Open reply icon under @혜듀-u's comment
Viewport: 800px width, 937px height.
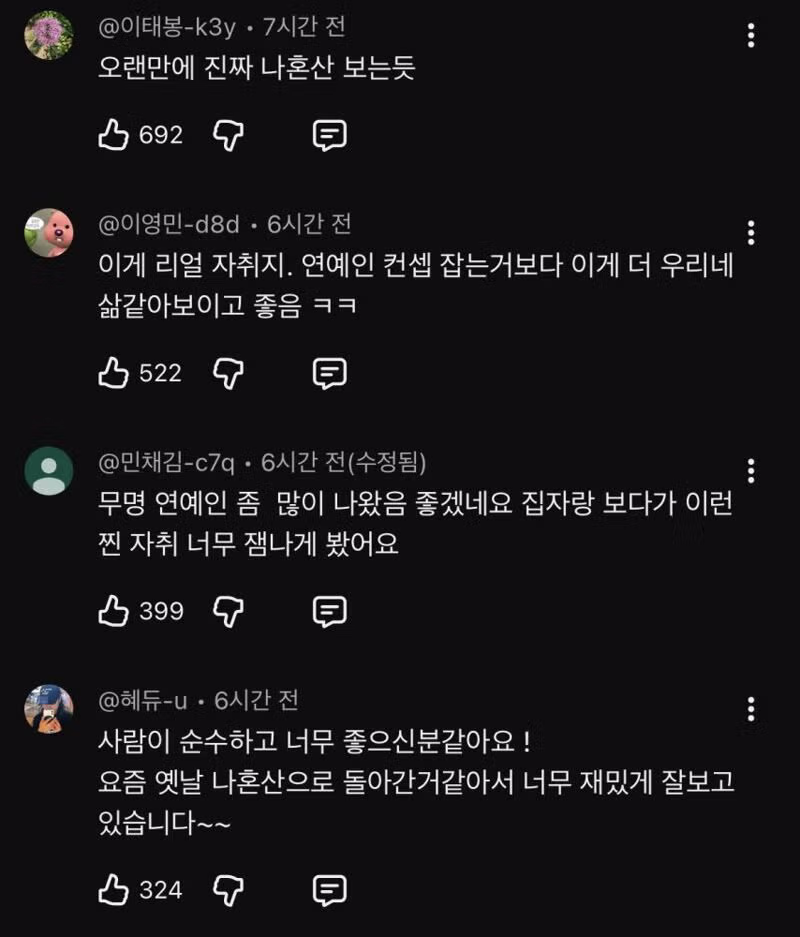328,889
